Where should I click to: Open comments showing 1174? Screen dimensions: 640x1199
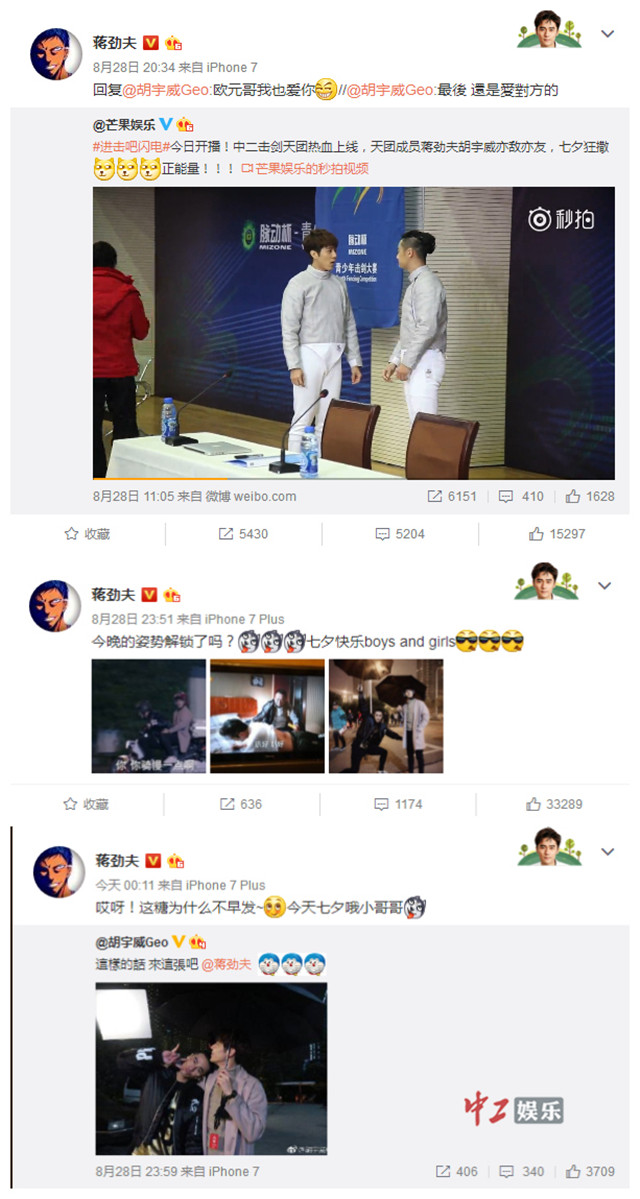[x=399, y=804]
